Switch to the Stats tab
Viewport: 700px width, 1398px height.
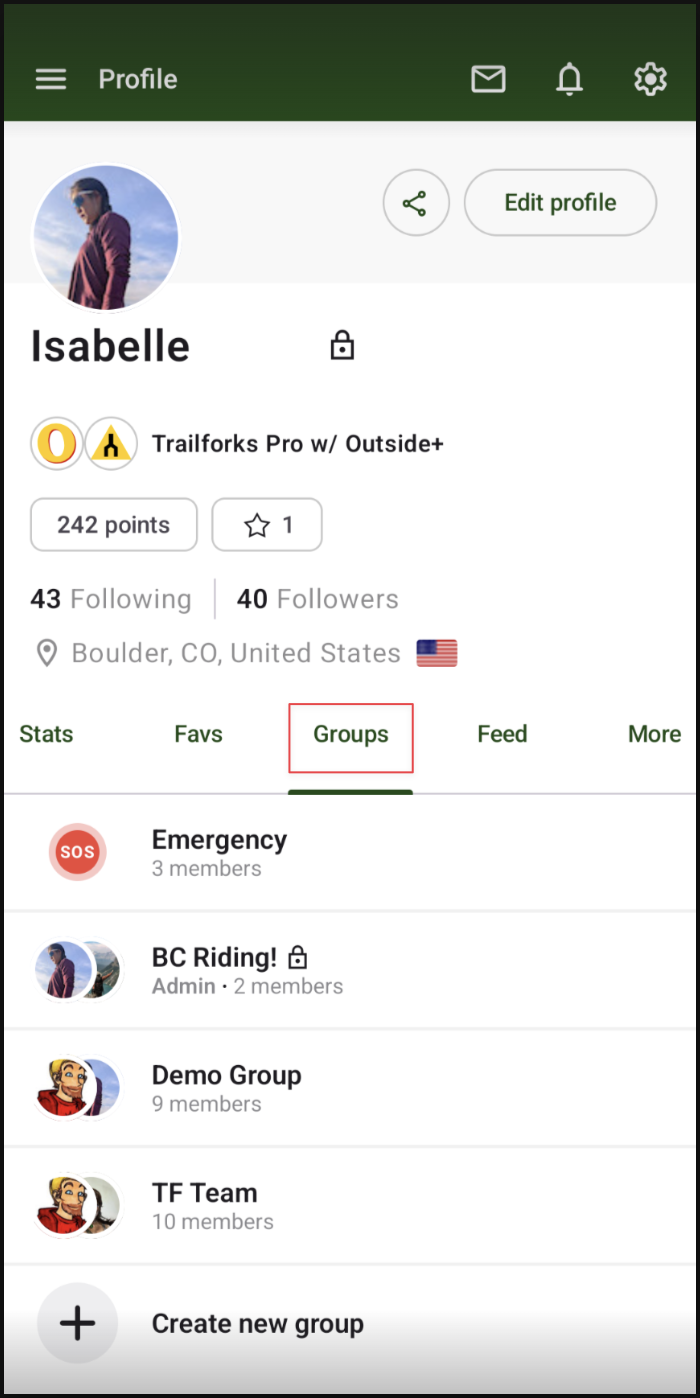(46, 734)
